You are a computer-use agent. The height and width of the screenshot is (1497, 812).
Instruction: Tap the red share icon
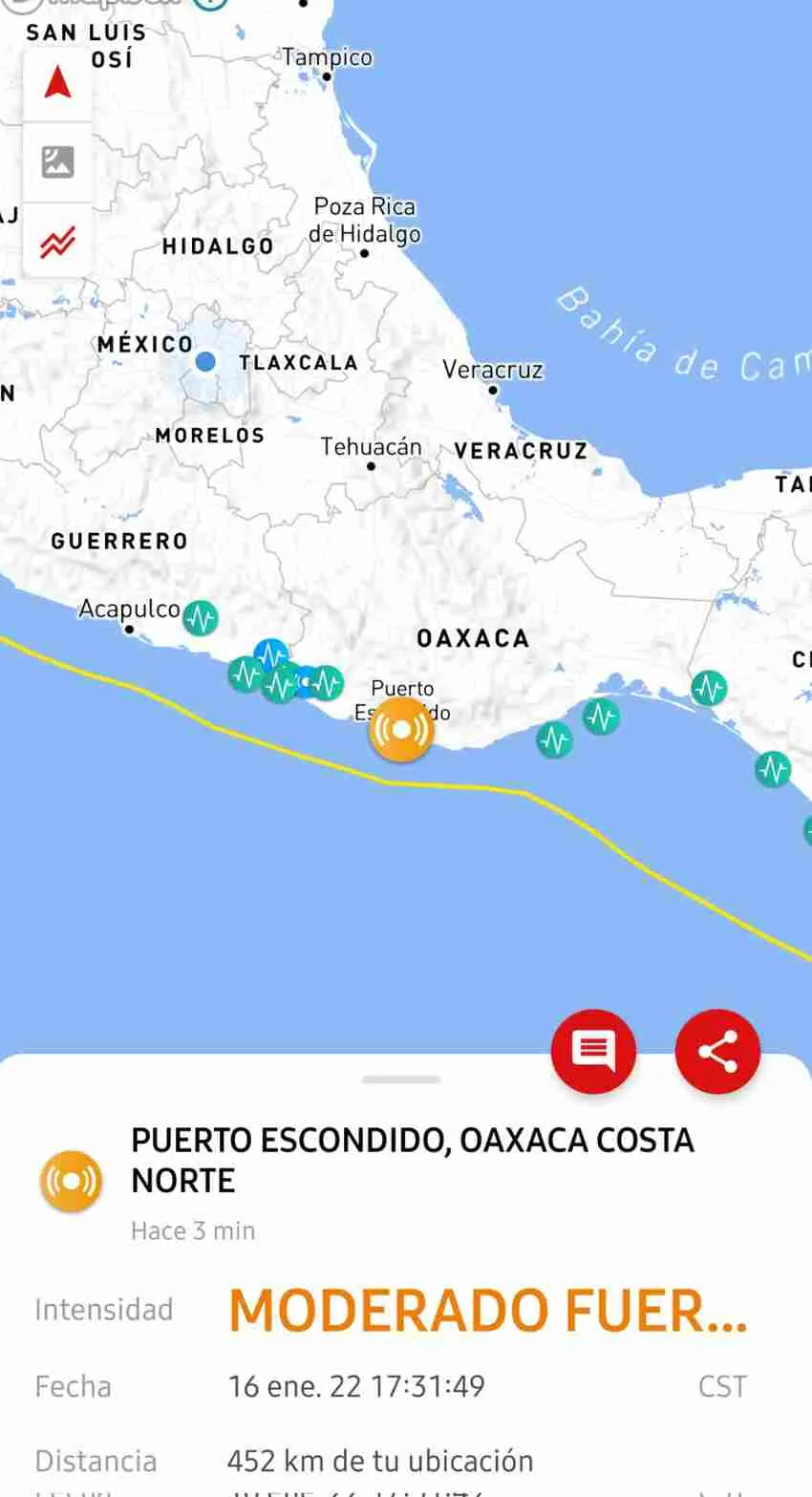(x=717, y=1050)
